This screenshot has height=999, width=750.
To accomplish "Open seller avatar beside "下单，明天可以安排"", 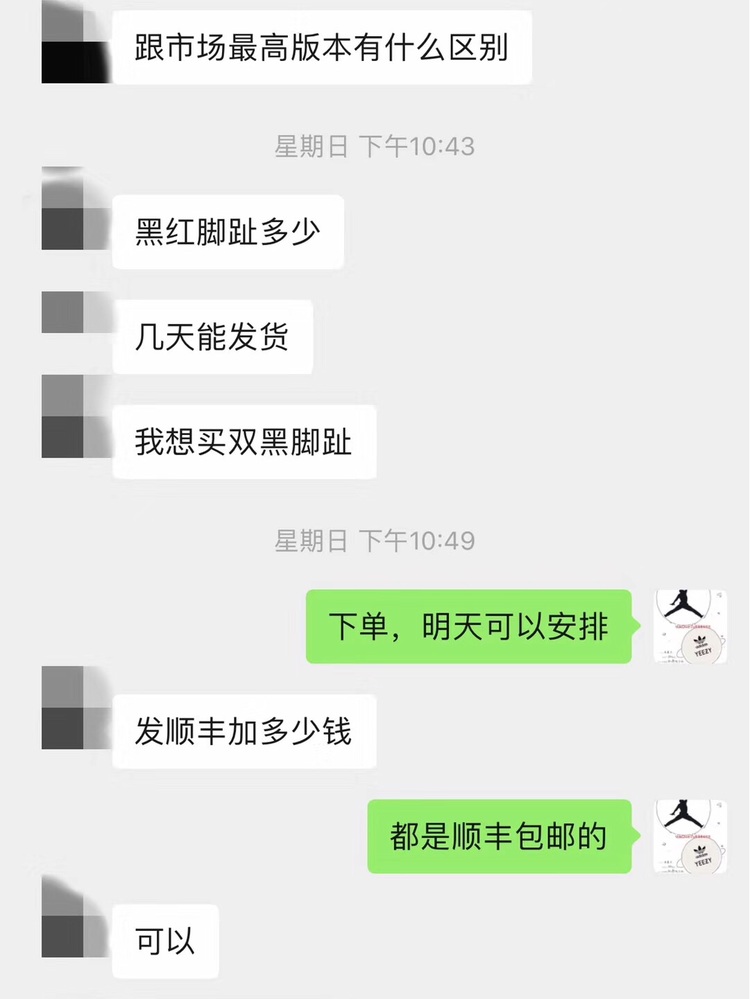I will click(690, 626).
